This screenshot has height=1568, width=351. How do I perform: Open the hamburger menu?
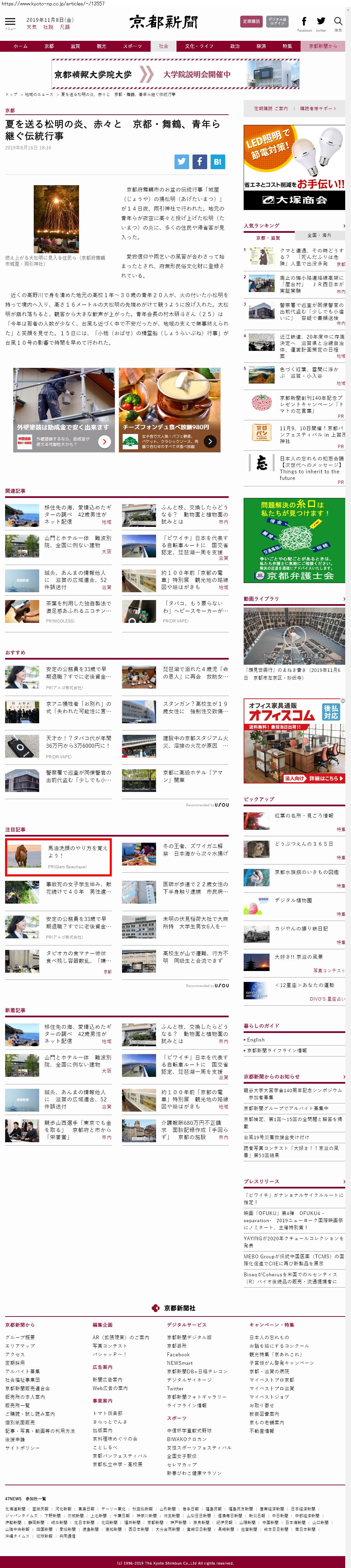tap(10, 22)
